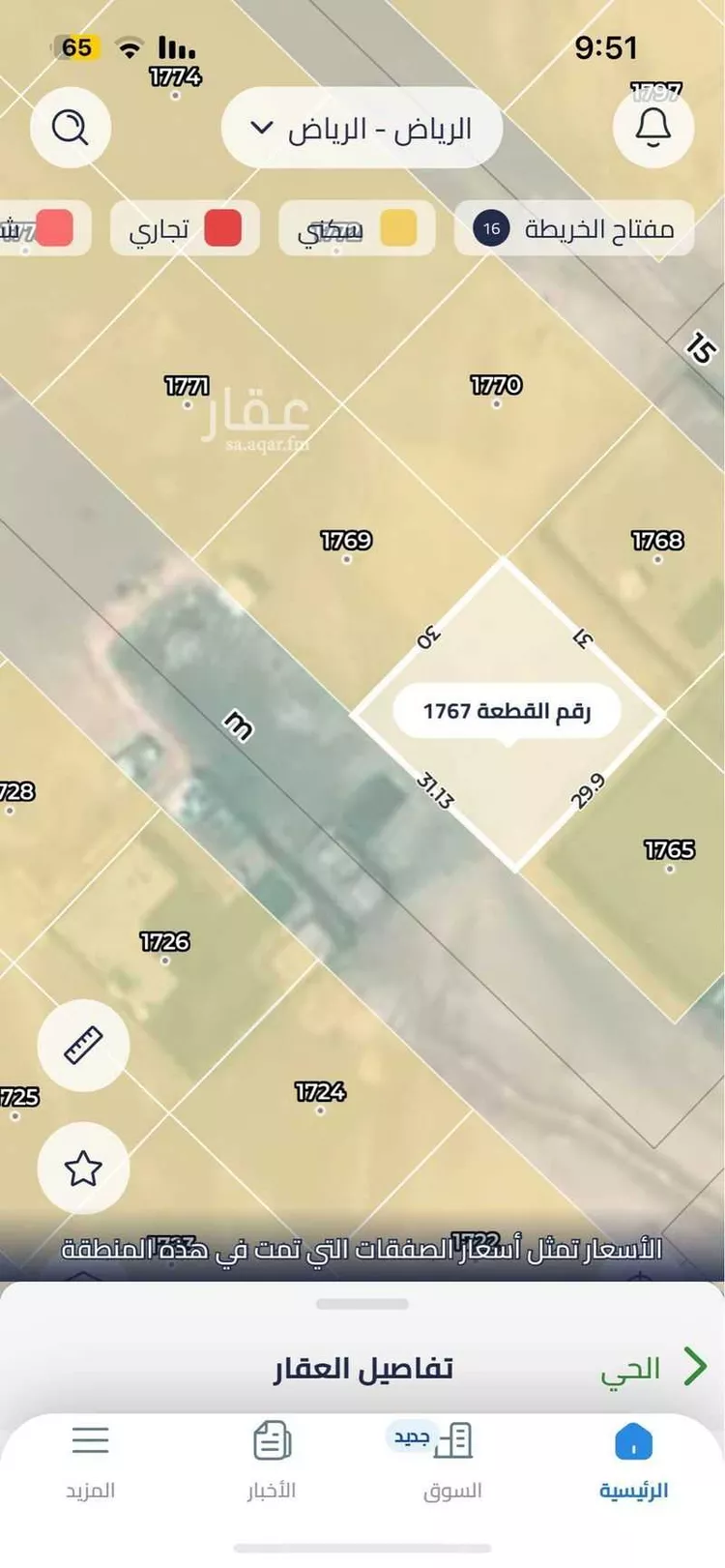Image resolution: width=725 pixels, height=1568 pixels.
Task: Open the الحي neighborhood details link
Action: (x=652, y=1368)
